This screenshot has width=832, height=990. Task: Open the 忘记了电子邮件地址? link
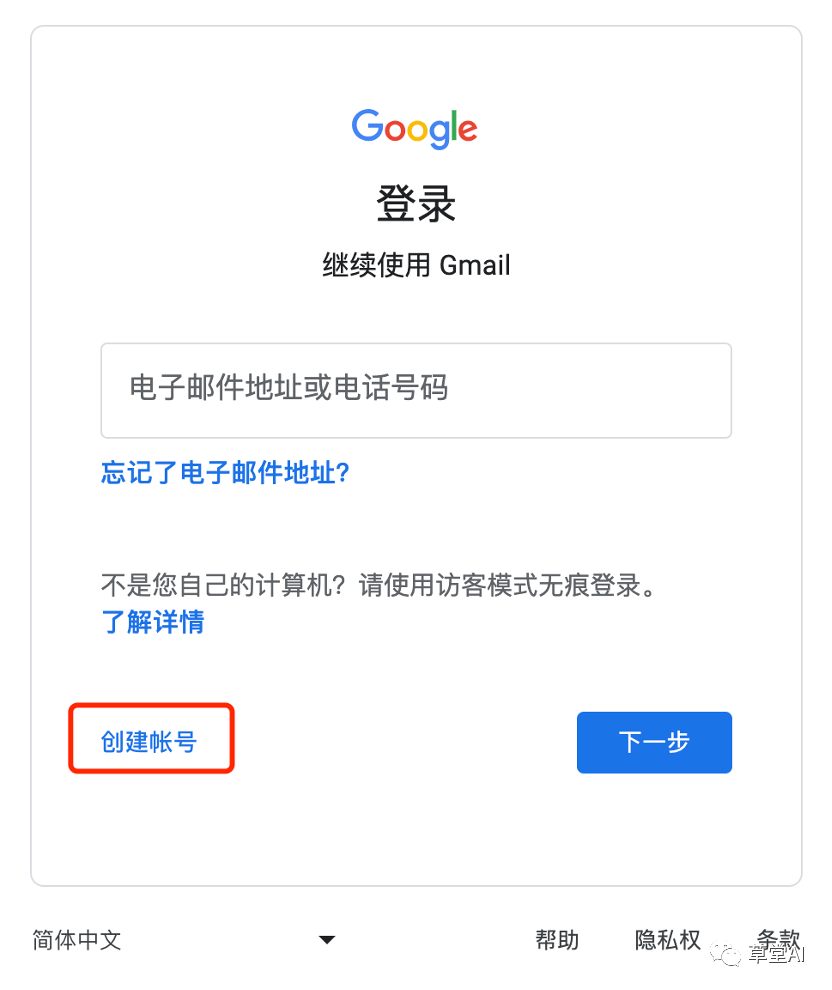[x=225, y=472]
